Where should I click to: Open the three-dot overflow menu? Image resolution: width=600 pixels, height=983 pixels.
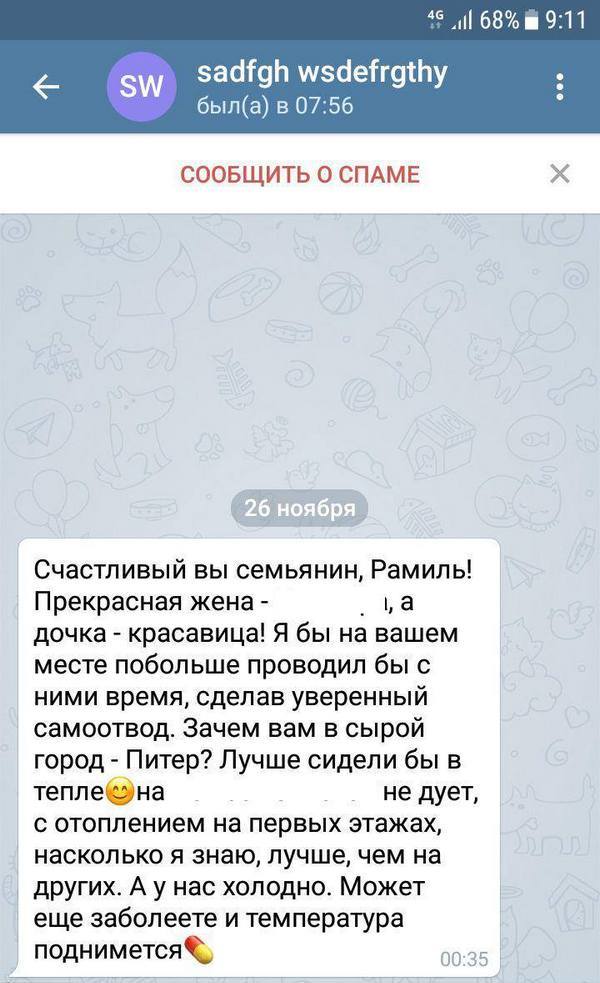pyautogui.click(x=560, y=87)
